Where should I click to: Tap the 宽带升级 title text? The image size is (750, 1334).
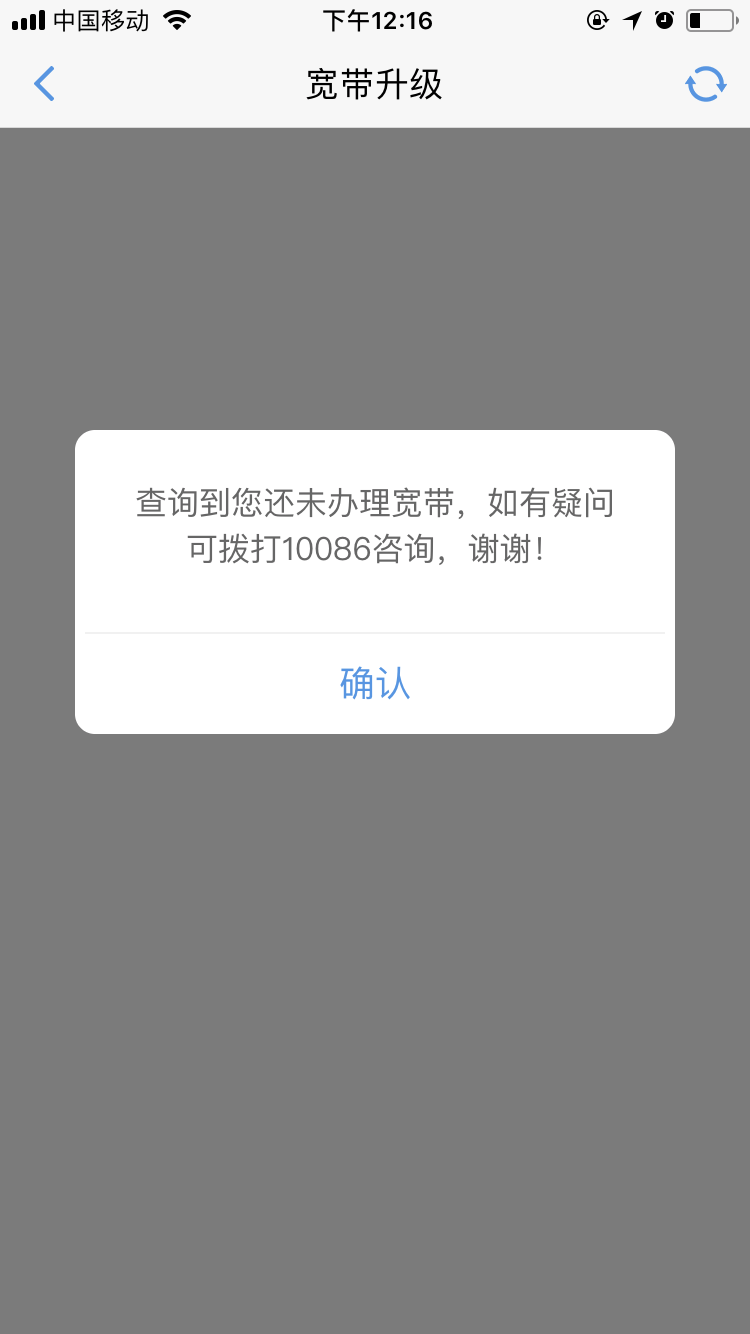pyautogui.click(x=375, y=84)
